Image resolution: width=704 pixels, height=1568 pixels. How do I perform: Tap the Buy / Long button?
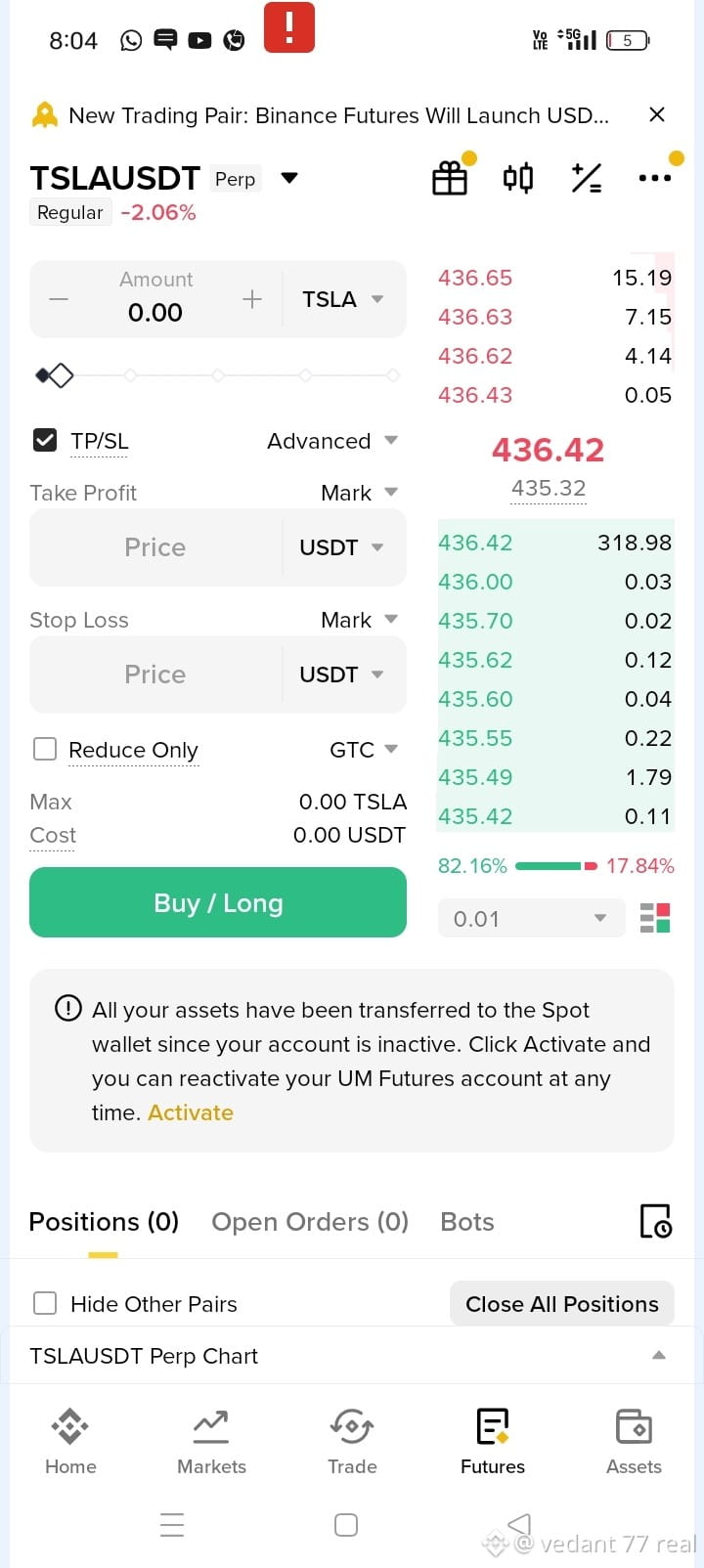pyautogui.click(x=218, y=902)
